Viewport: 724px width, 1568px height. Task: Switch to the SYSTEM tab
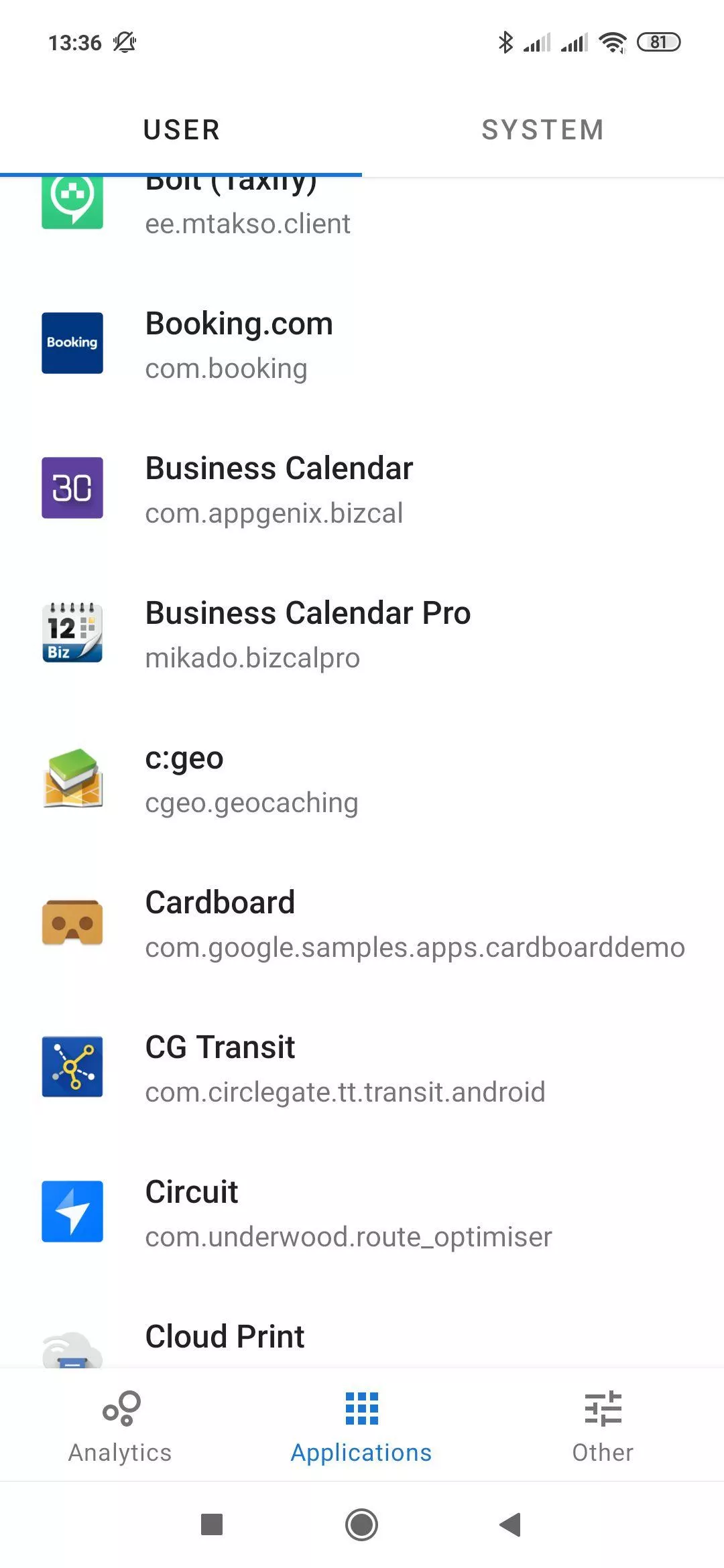543,130
